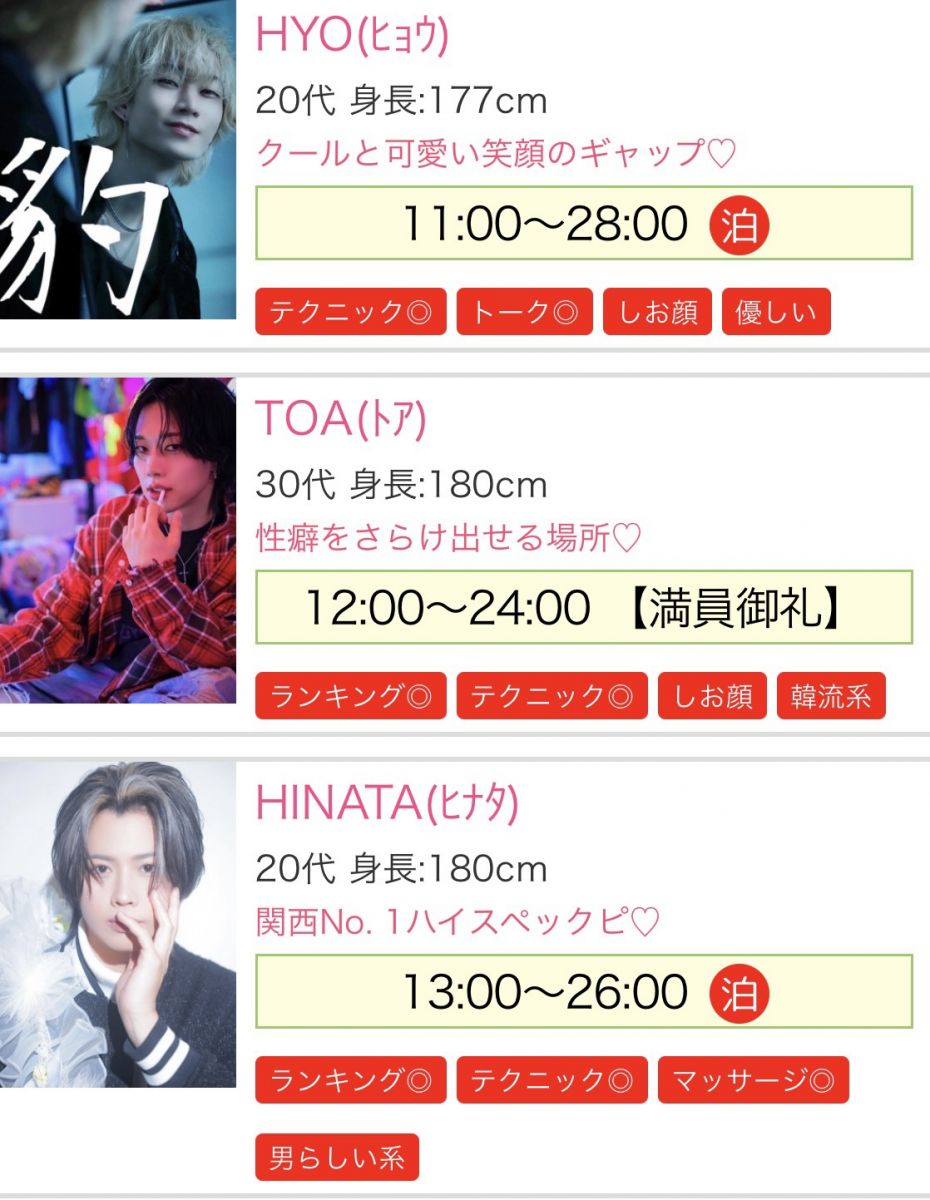Open HYO's profile photo
Image resolution: width=930 pixels, height=1200 pixels.
(x=117, y=160)
